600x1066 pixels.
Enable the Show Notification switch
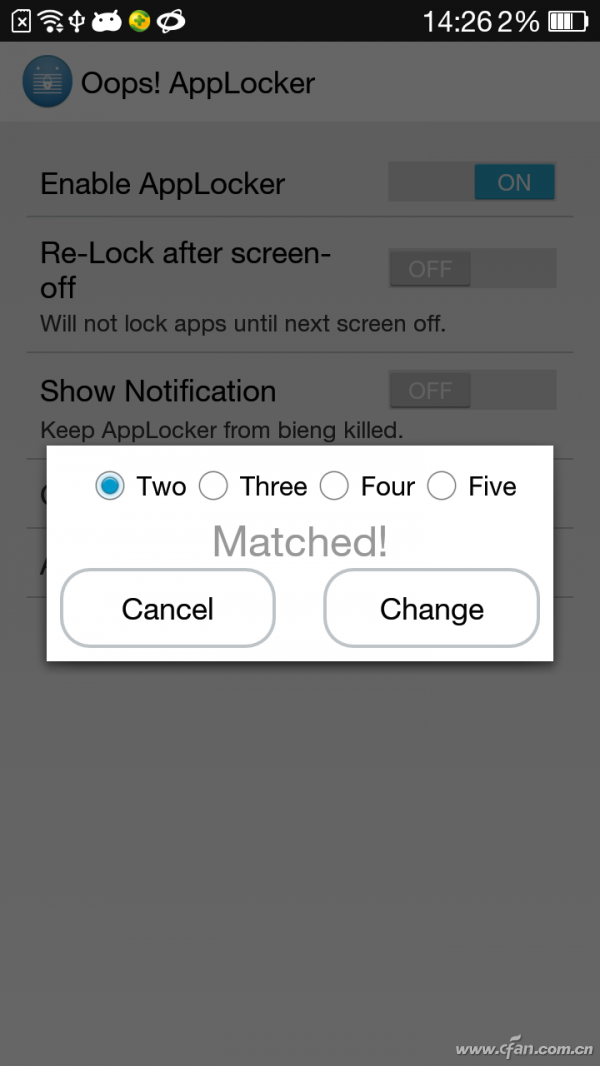(472, 390)
